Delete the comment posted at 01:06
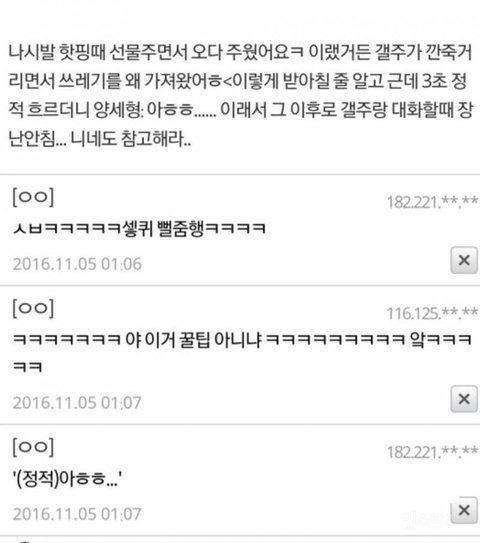Screen dimensions: 480x543 (x=464, y=260)
